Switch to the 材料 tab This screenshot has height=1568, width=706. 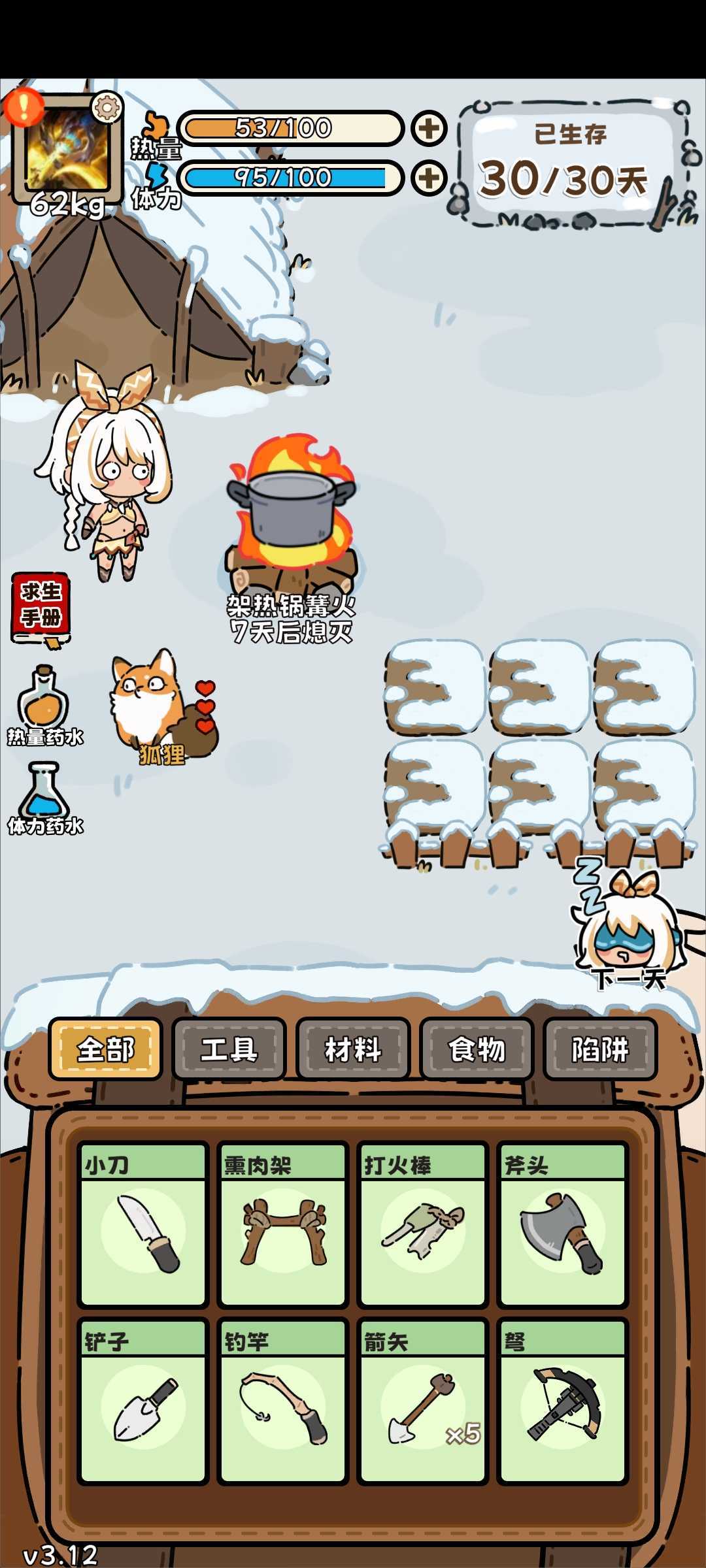pos(353,1049)
